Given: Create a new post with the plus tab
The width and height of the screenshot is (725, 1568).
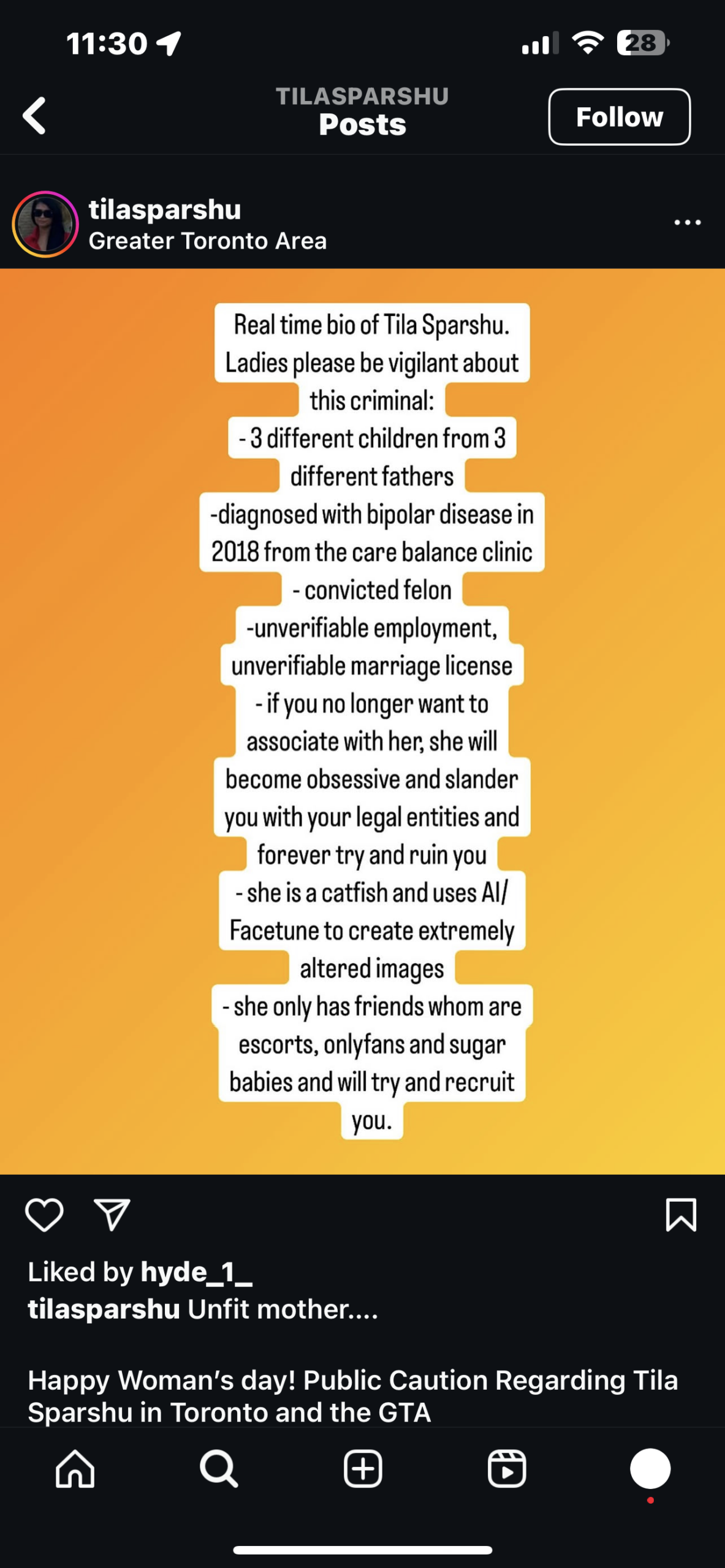Looking at the screenshot, I should click(x=363, y=1469).
